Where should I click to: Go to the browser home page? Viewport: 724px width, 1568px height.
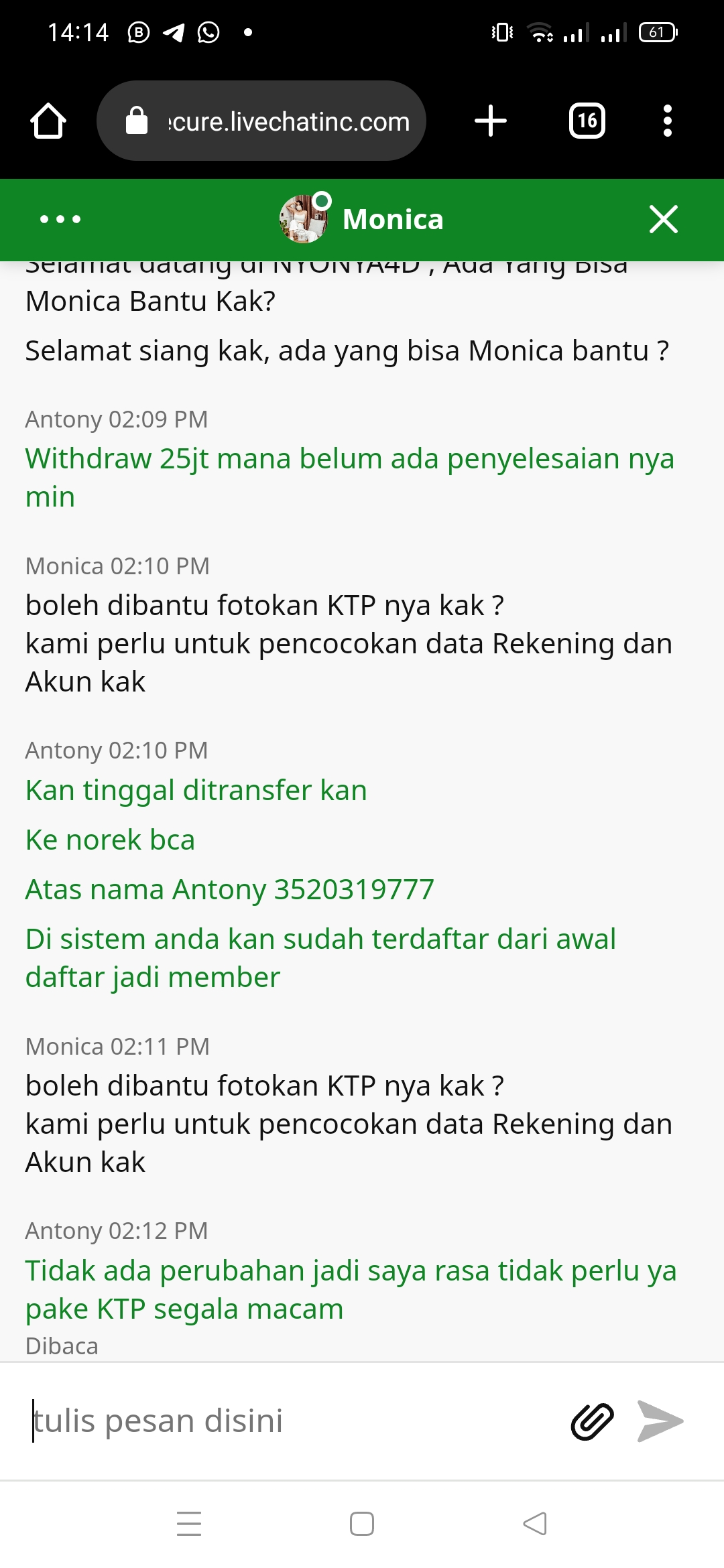[x=48, y=121]
